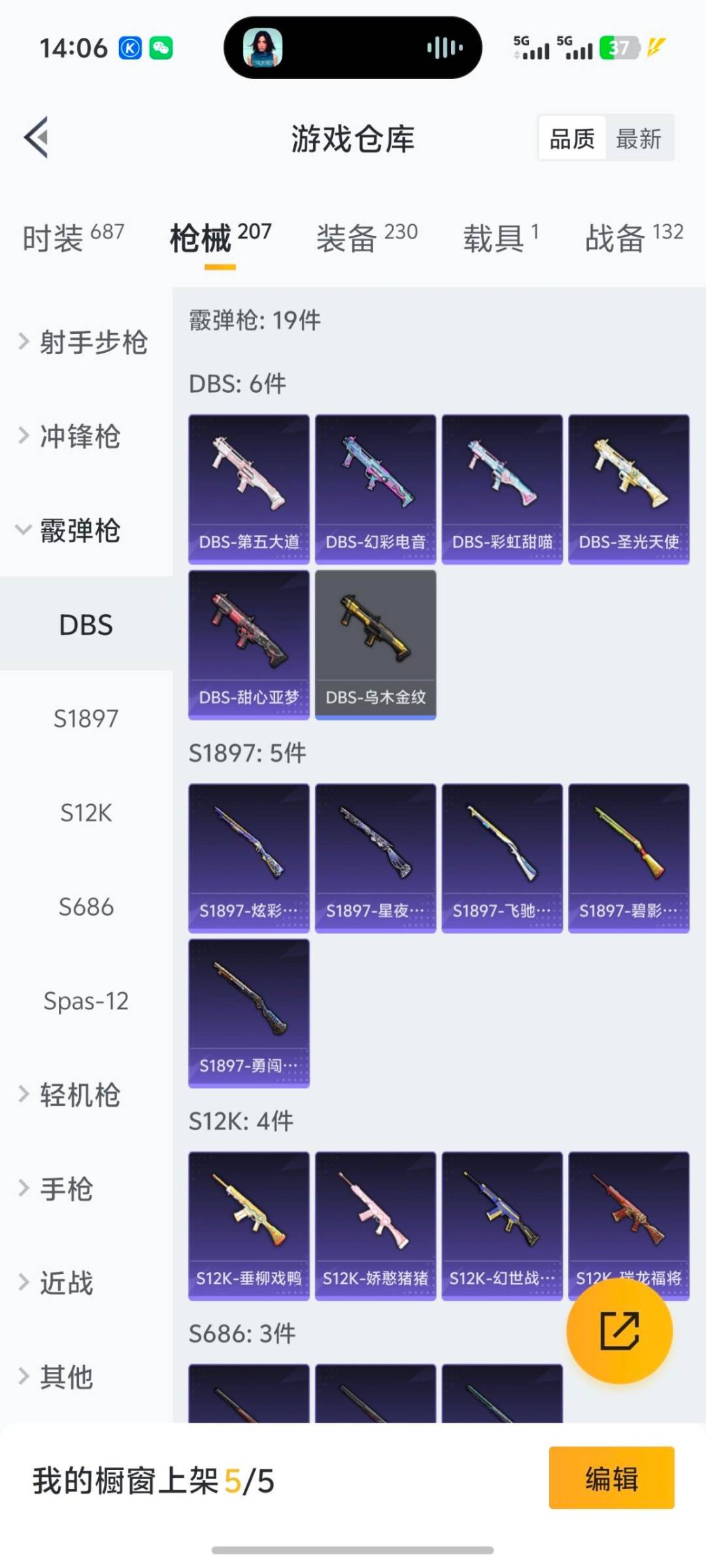Select the S12K subcategory in sidebar
Viewport: 706px width, 1568px height.
[x=85, y=813]
